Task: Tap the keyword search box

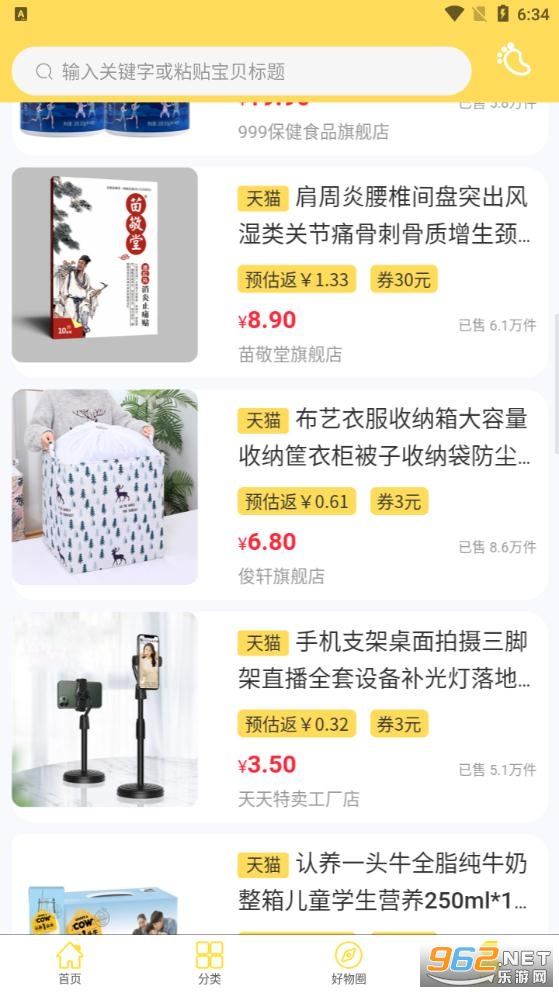Action: click(241, 71)
